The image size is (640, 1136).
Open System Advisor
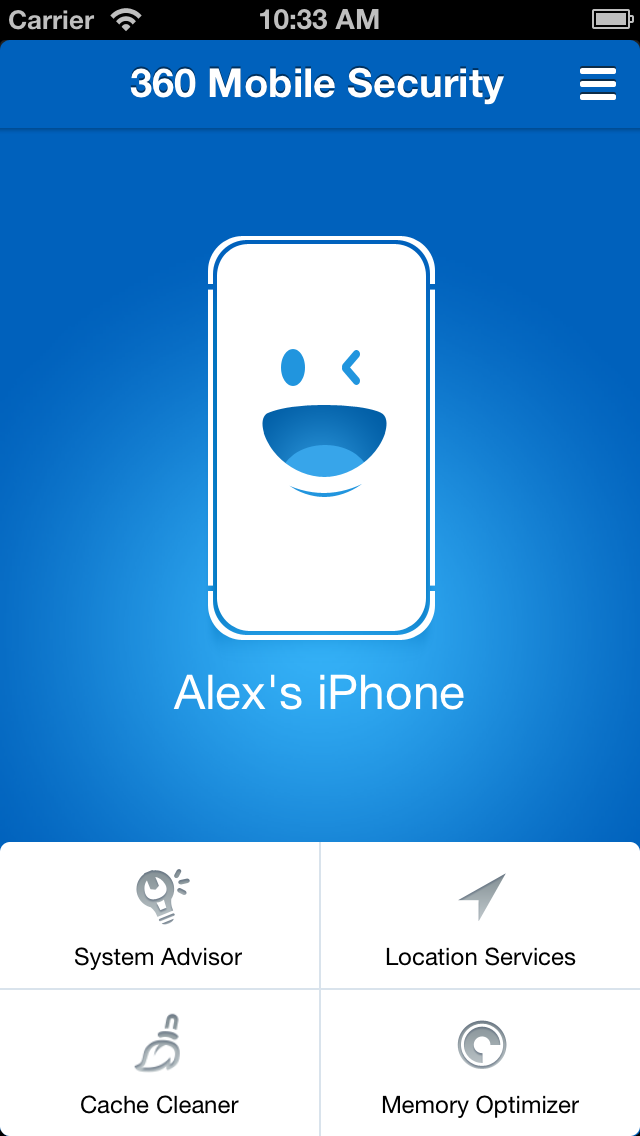pyautogui.click(x=159, y=916)
